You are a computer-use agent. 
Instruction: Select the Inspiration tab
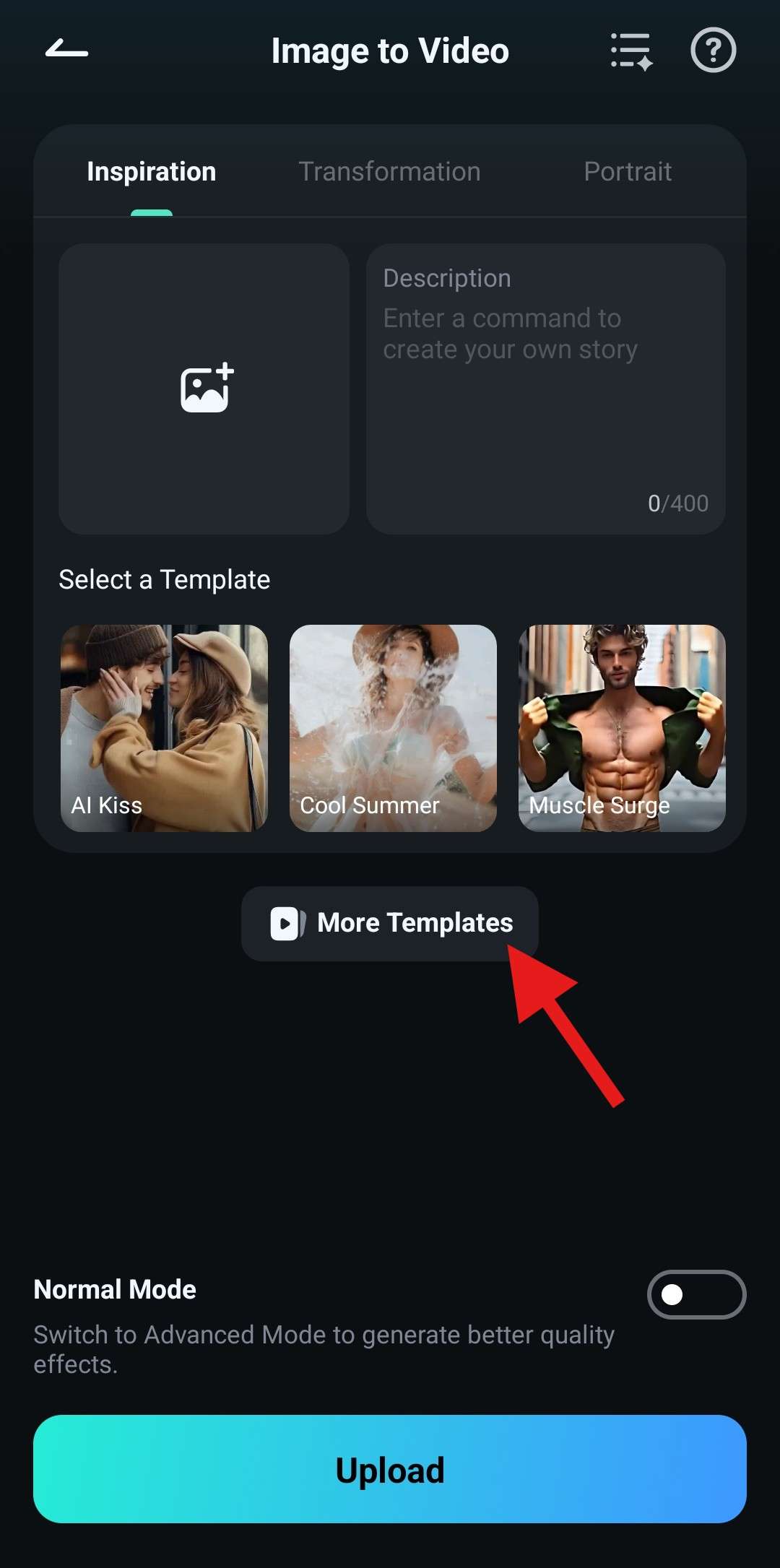[152, 172]
